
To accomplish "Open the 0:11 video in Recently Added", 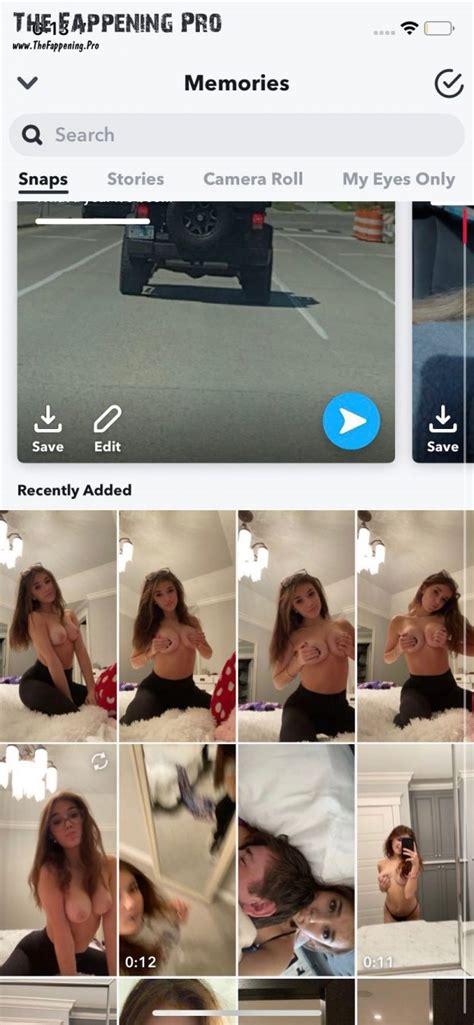I will (x=415, y=860).
